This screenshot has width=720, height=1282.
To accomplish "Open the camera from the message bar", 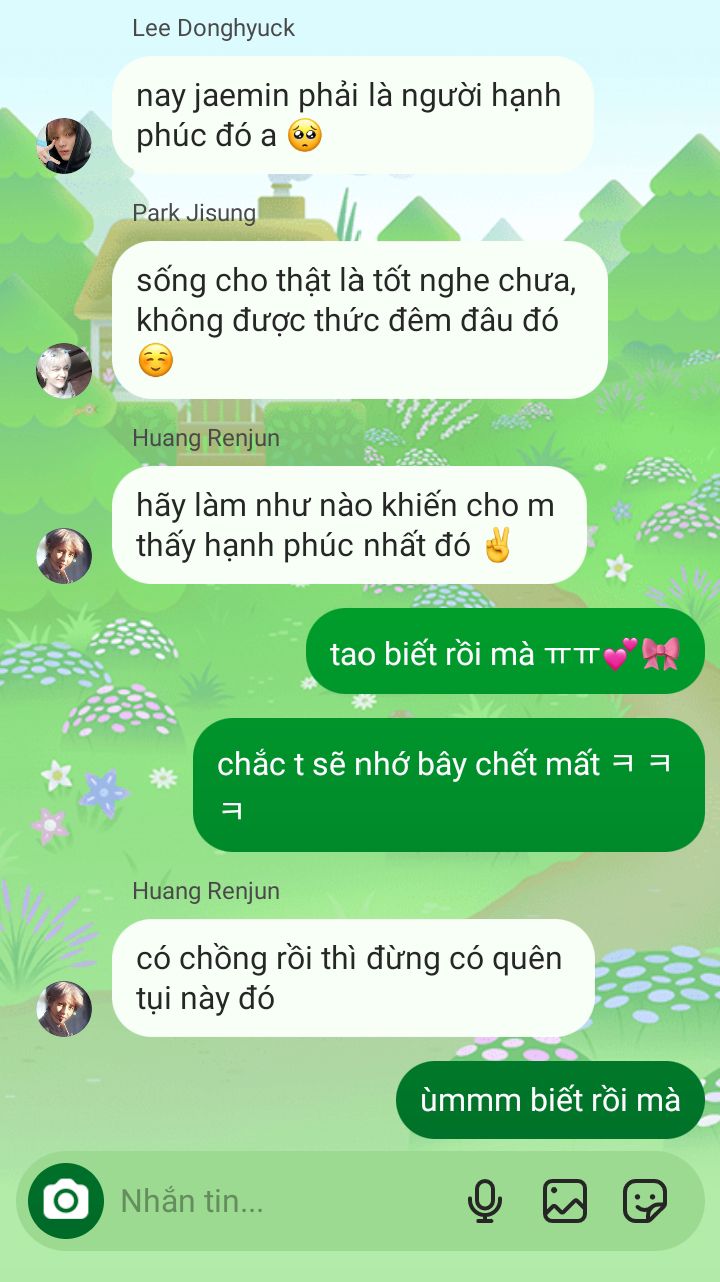I will (66, 1201).
